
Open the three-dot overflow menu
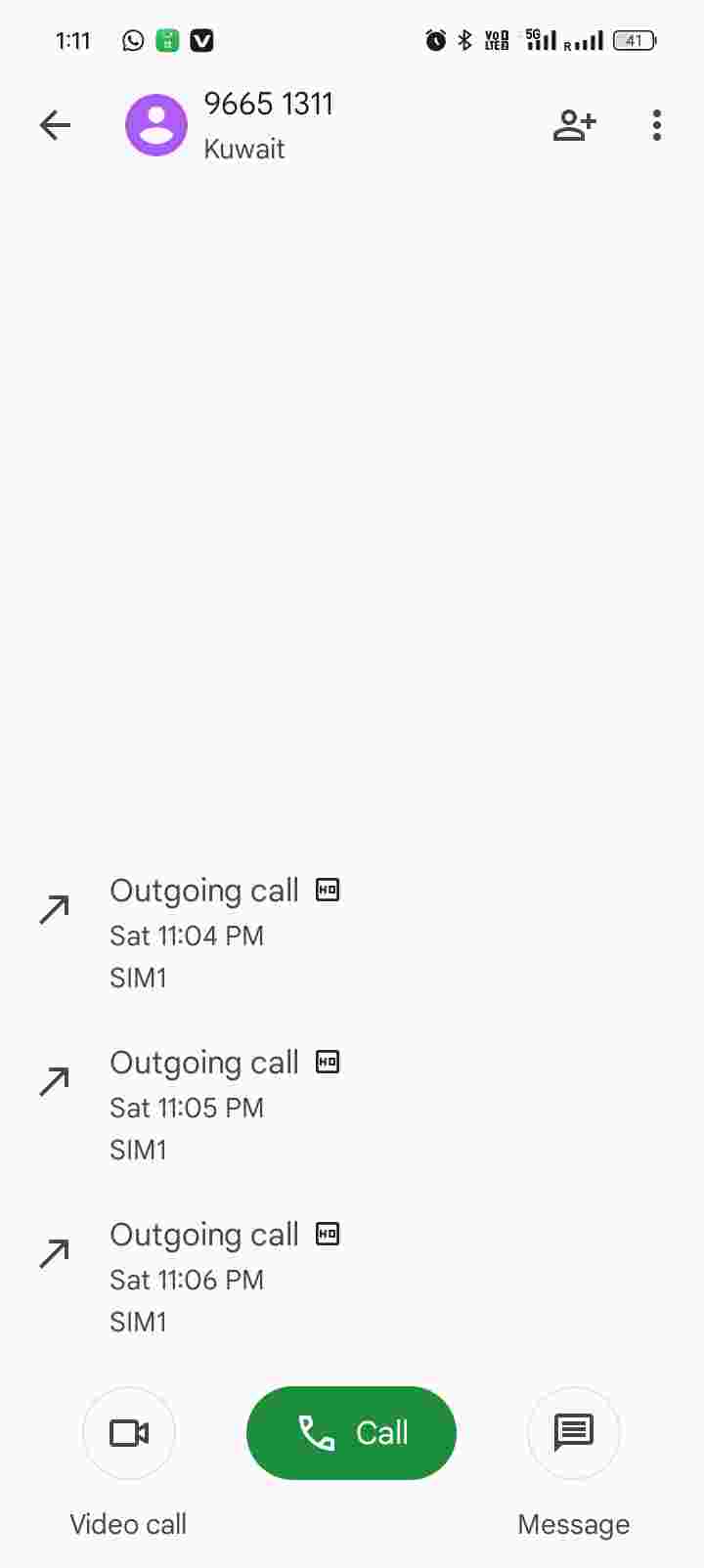pyautogui.click(x=657, y=125)
